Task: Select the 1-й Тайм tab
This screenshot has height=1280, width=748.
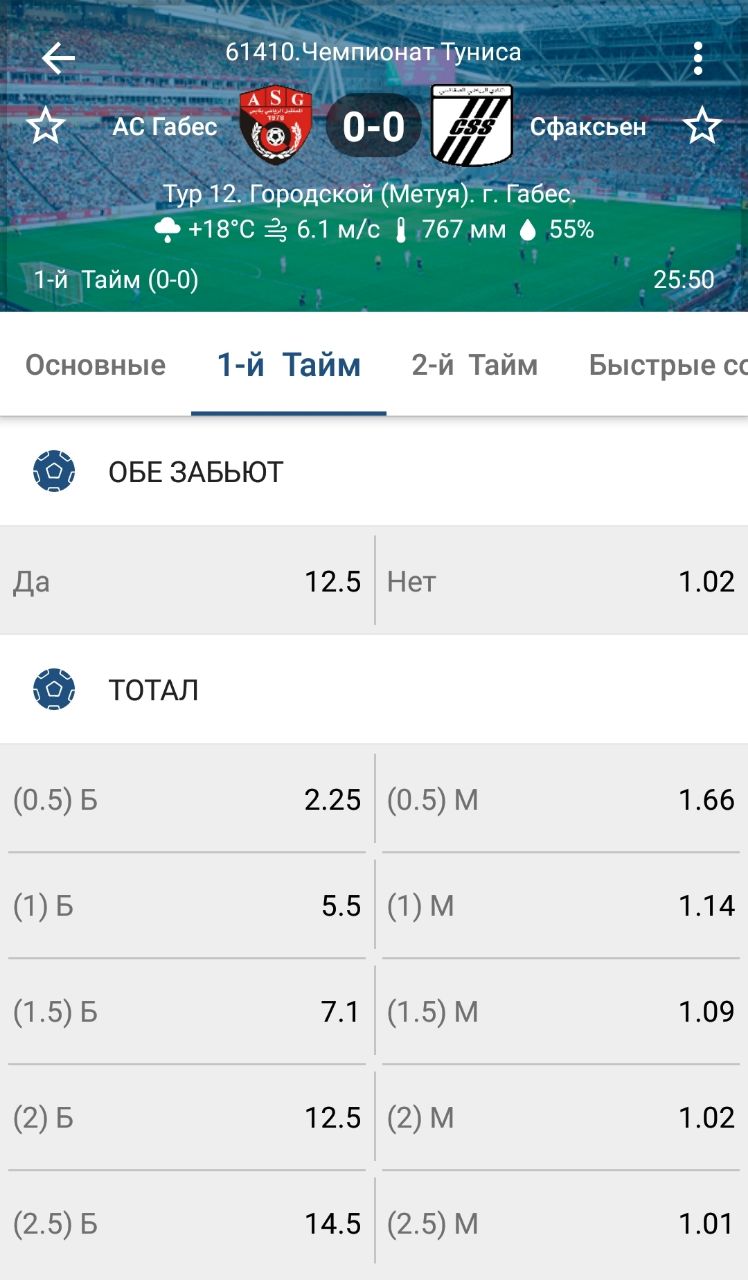Action: tap(289, 365)
